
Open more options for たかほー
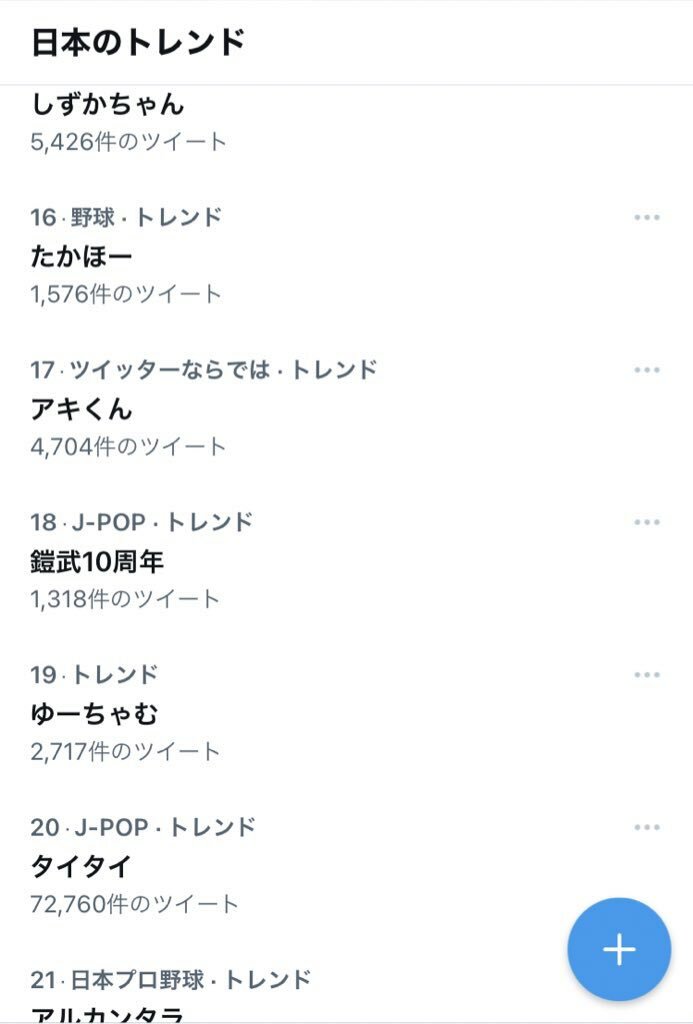(x=647, y=218)
